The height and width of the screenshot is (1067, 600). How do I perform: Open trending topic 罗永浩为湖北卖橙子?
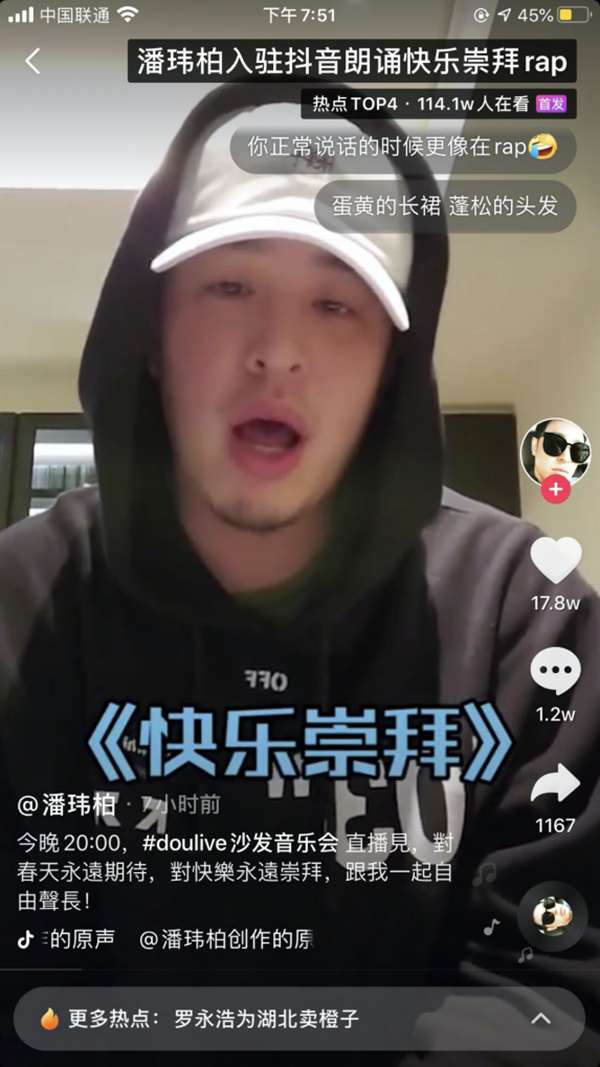[265, 1019]
